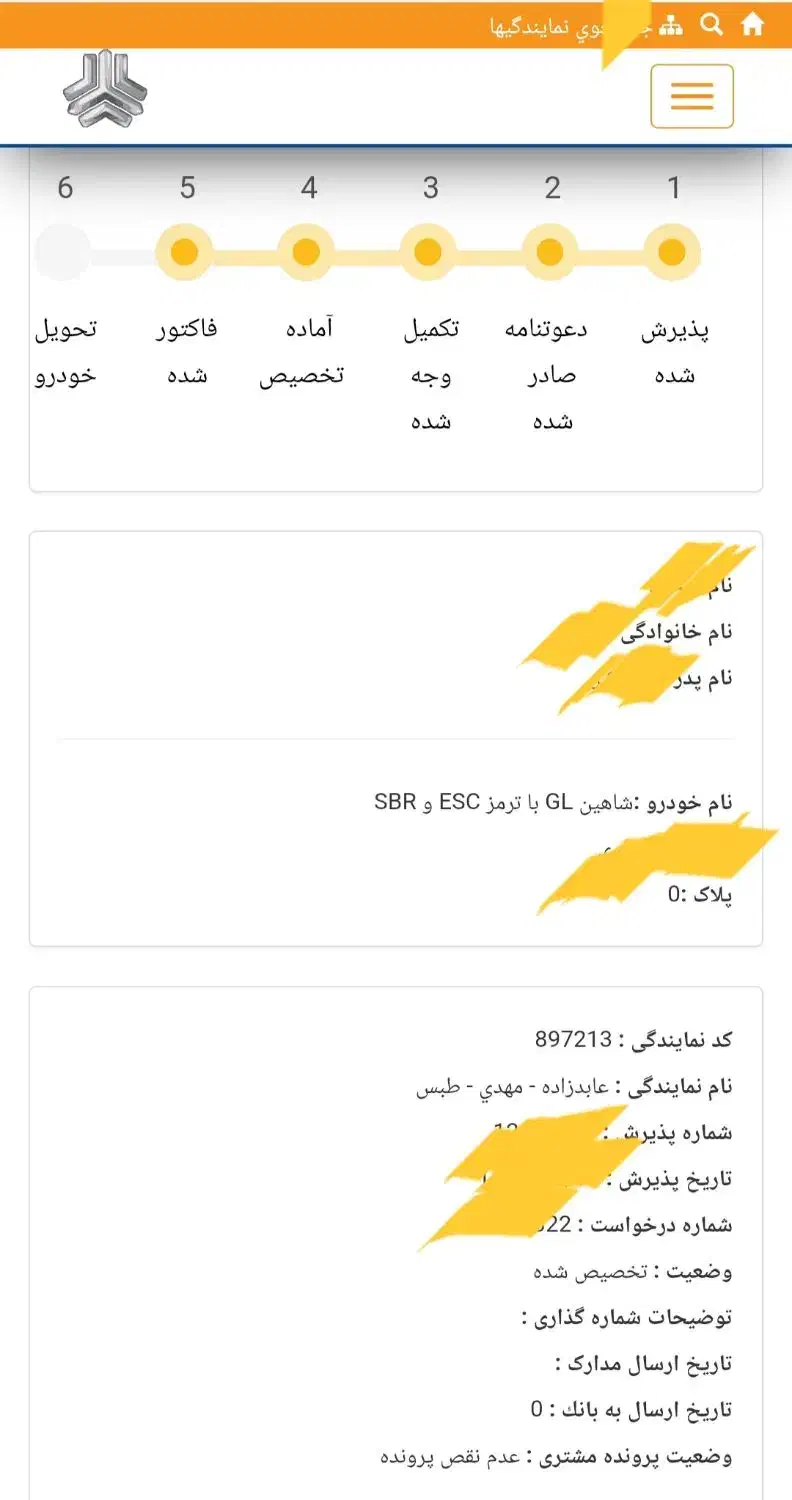Image resolution: width=792 pixels, height=1500 pixels.
Task: Open the hamburger menu button
Action: (x=692, y=96)
